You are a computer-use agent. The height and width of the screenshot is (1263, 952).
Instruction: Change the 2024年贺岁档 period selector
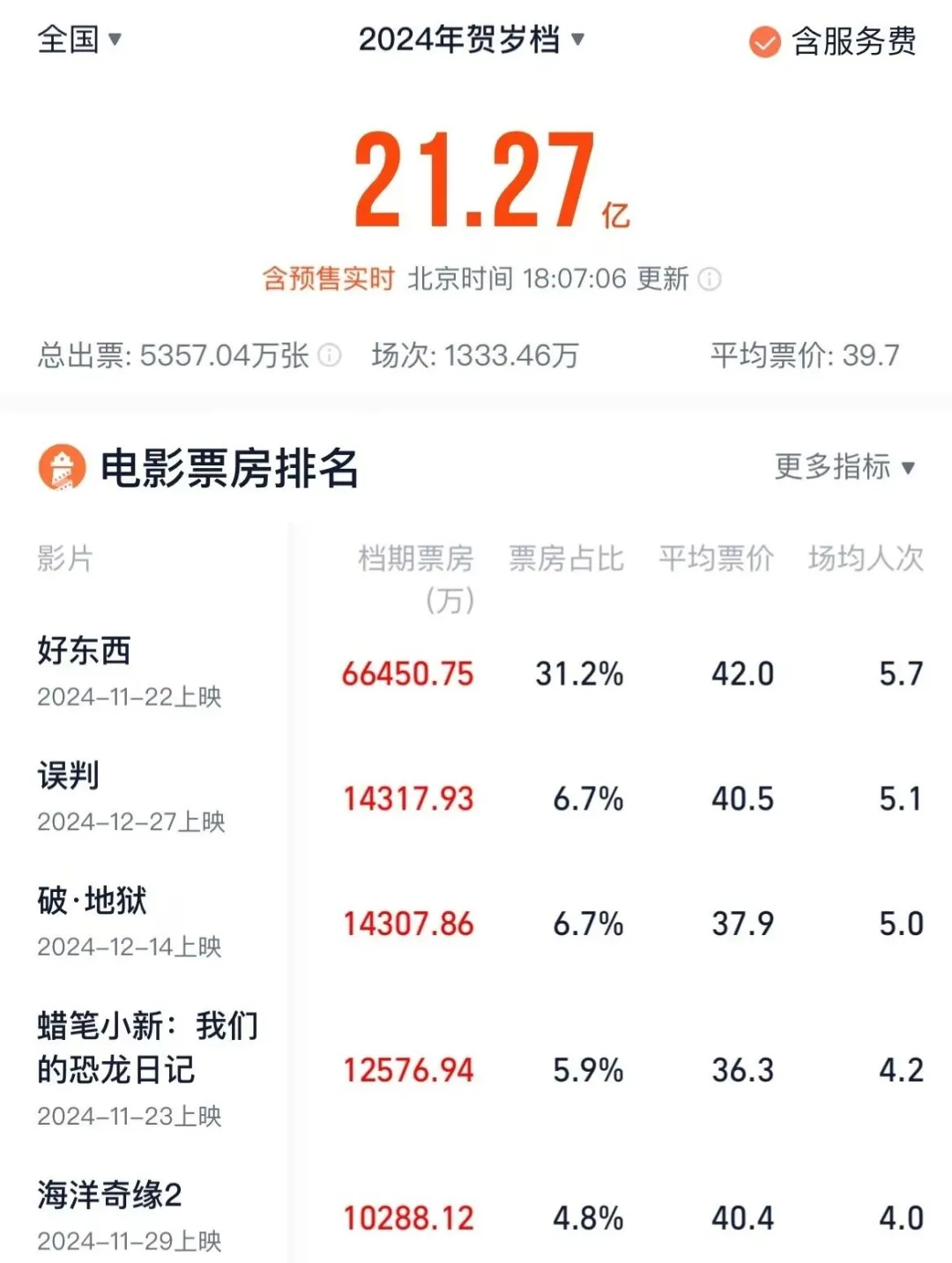(x=471, y=40)
